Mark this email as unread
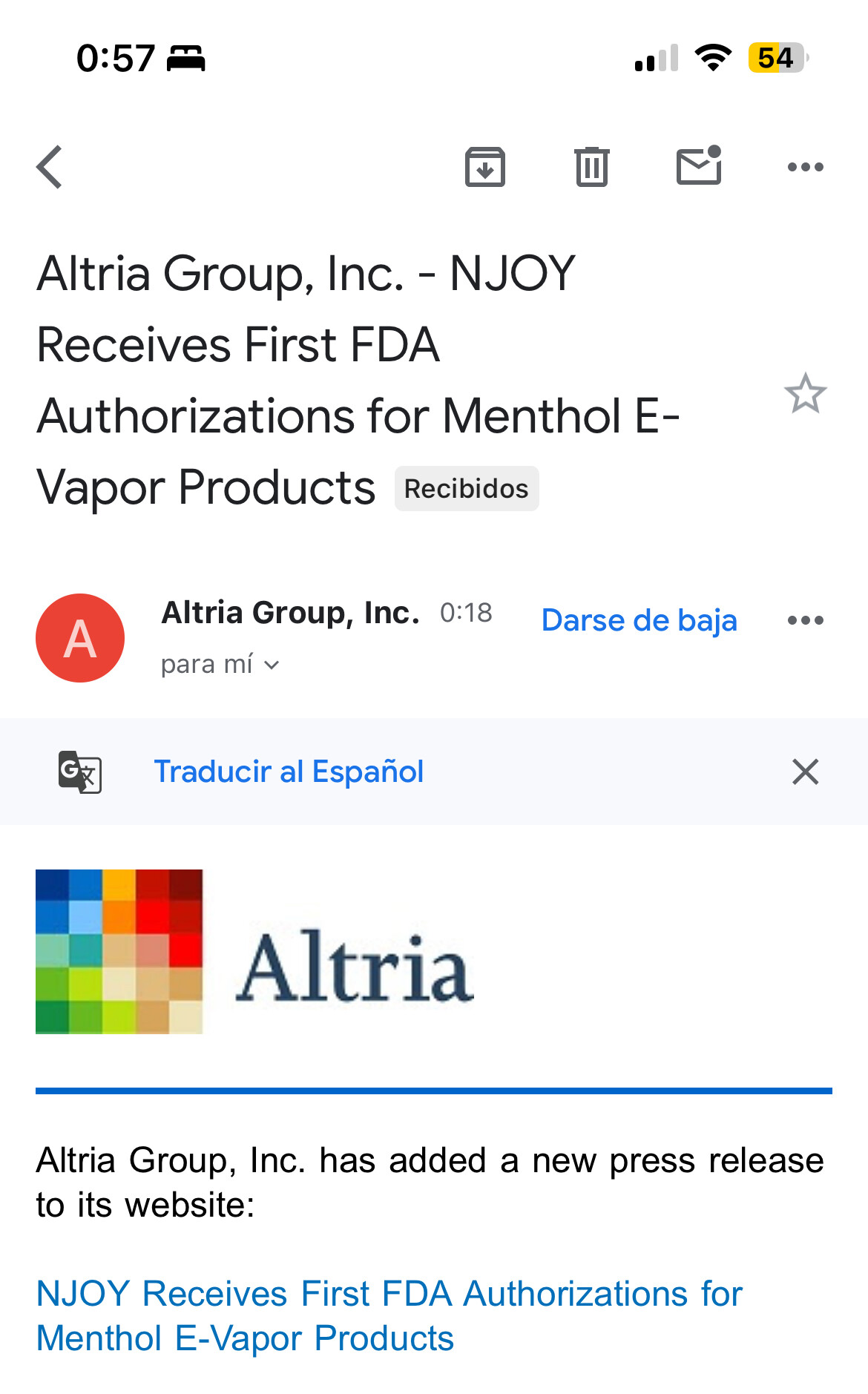868x1394 pixels. click(699, 165)
